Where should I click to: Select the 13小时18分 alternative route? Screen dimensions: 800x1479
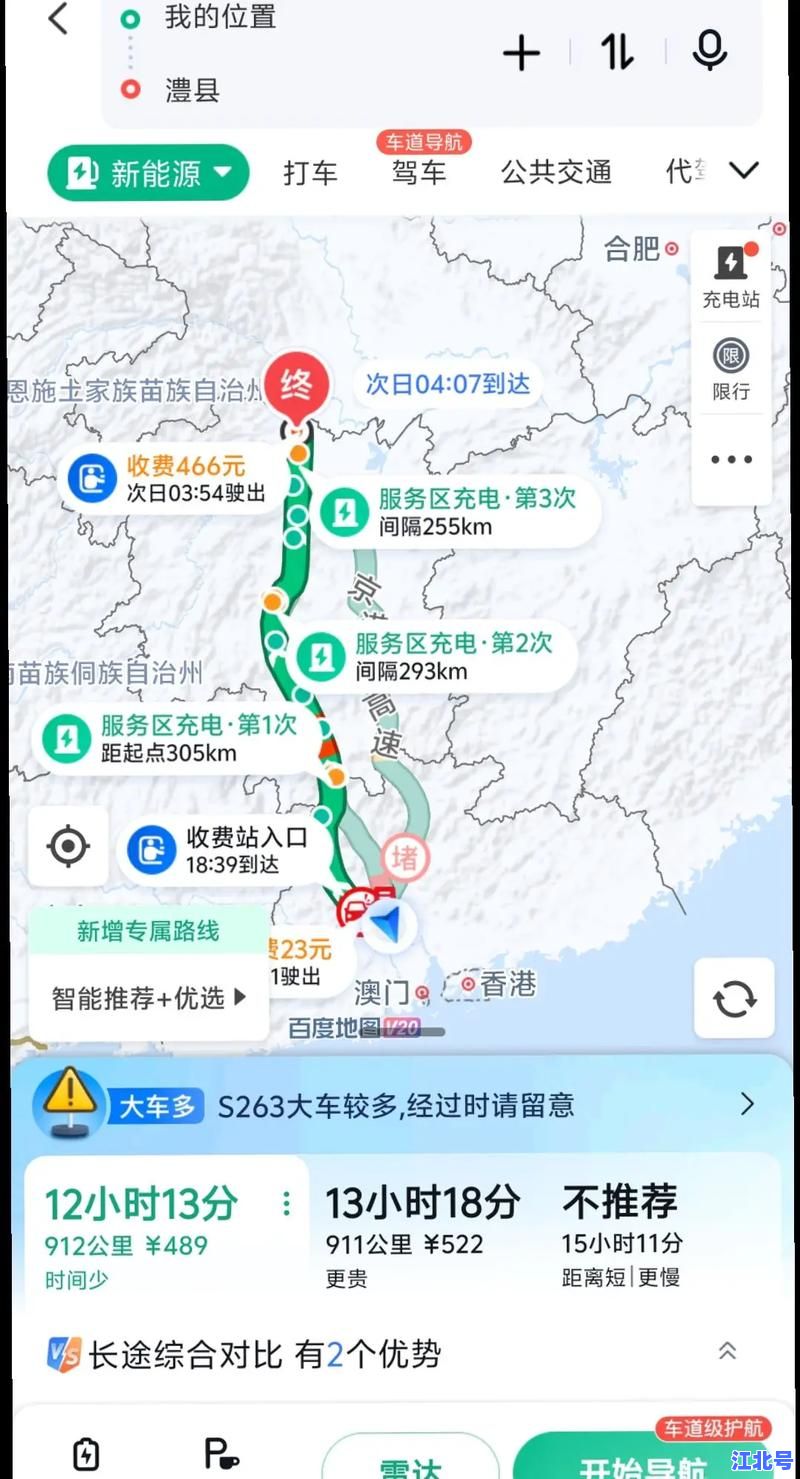[423, 1221]
